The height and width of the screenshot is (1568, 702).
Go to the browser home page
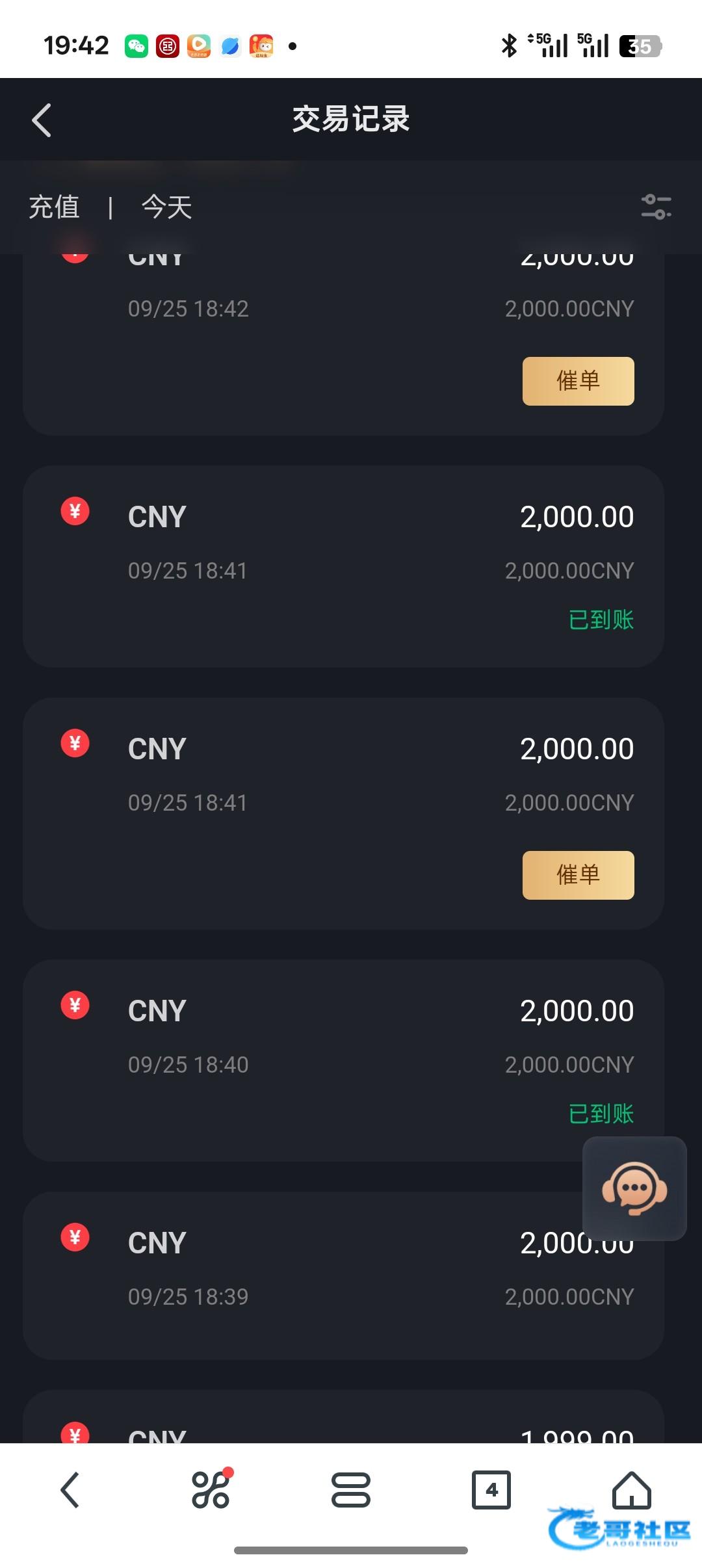(x=631, y=1490)
